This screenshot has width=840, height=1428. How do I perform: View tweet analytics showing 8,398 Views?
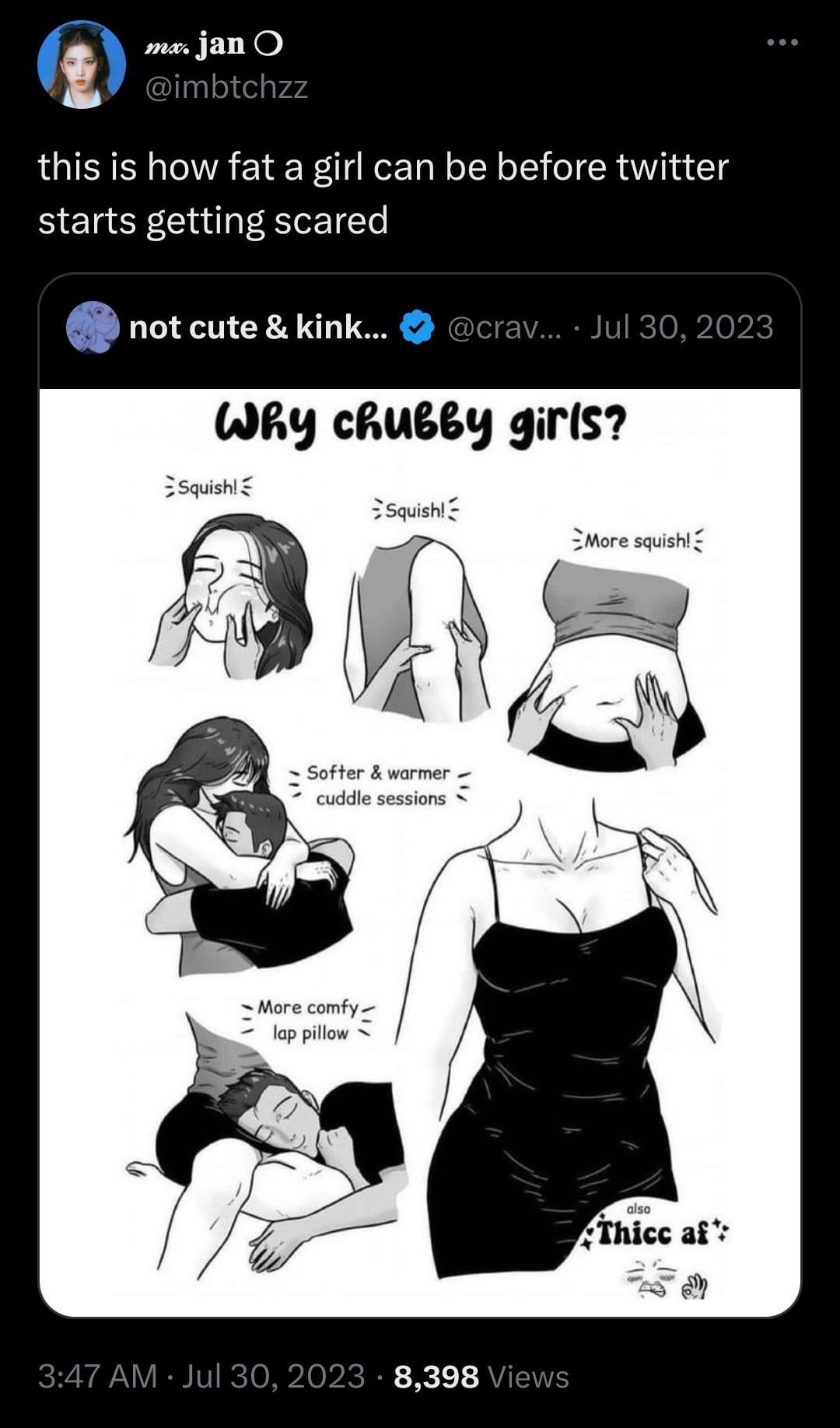click(481, 1376)
